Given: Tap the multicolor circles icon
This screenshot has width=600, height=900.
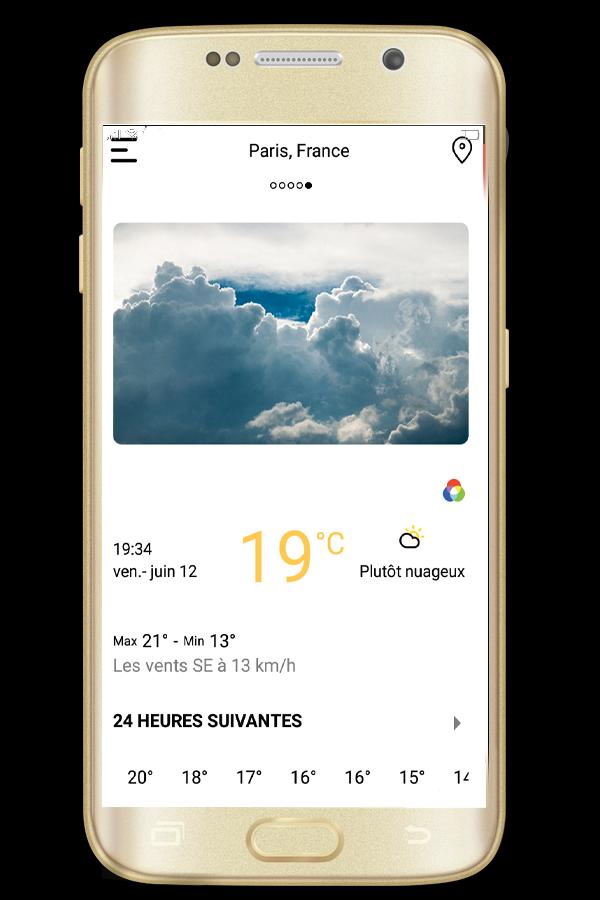Looking at the screenshot, I should [453, 491].
